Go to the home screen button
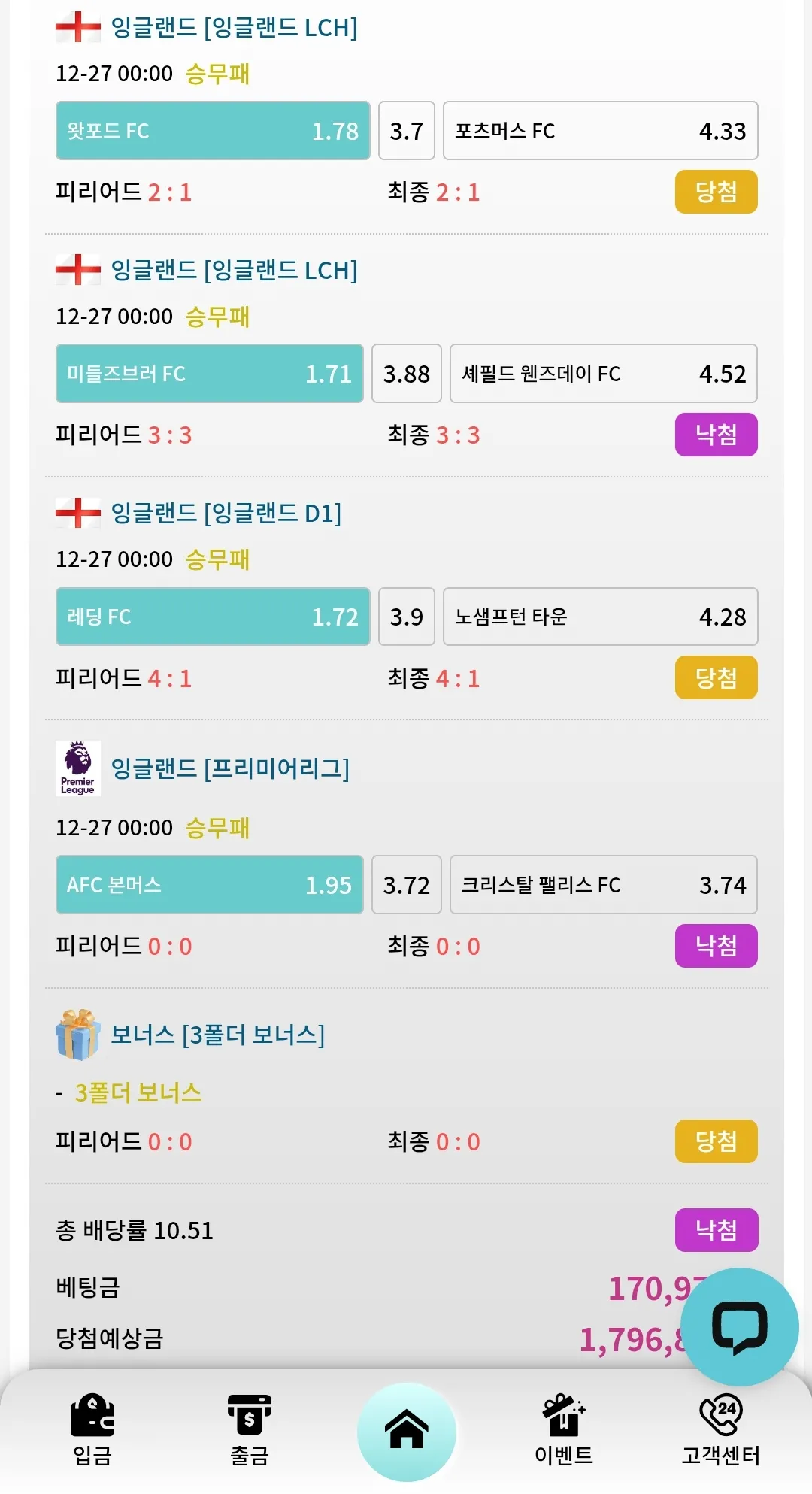The width and height of the screenshot is (812, 1494). [407, 1432]
